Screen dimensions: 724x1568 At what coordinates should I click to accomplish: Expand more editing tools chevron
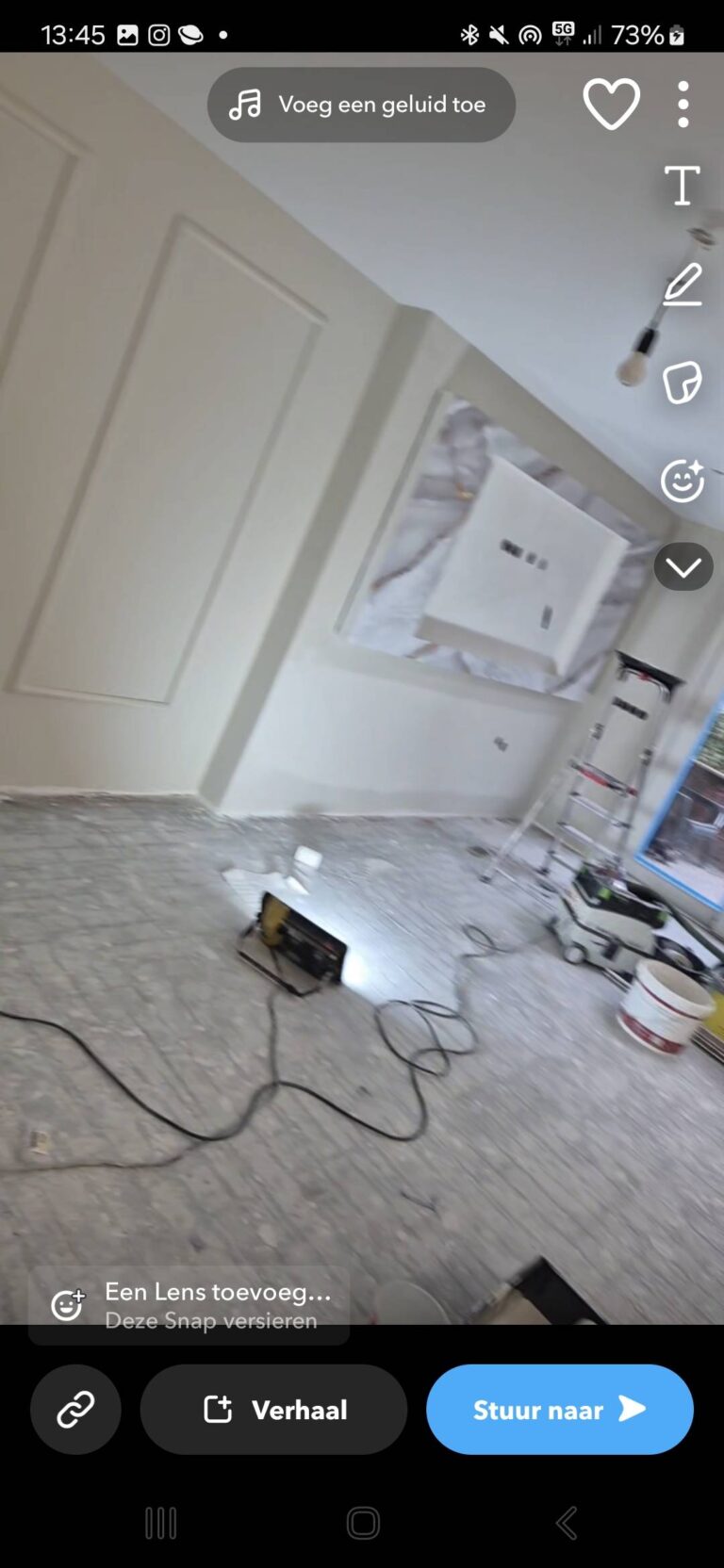683,567
